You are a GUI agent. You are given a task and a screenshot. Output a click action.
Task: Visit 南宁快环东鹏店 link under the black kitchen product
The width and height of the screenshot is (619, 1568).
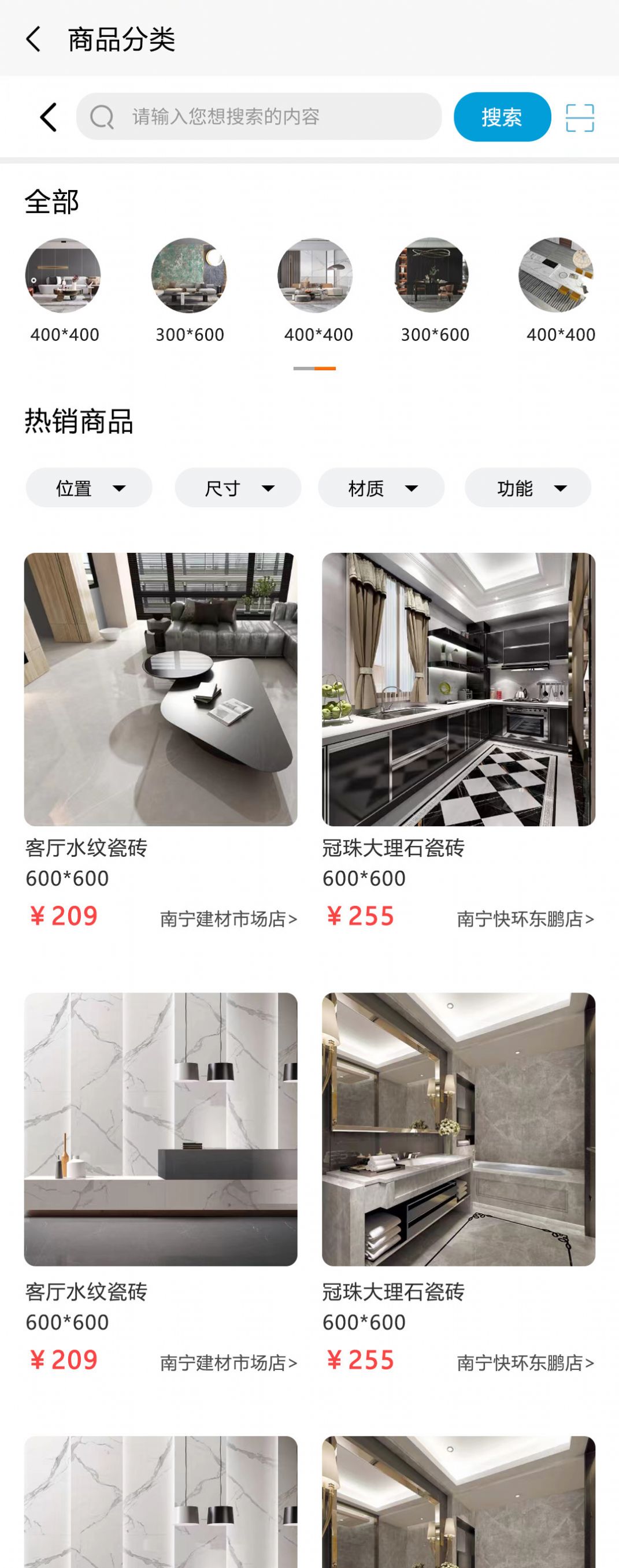coord(525,919)
